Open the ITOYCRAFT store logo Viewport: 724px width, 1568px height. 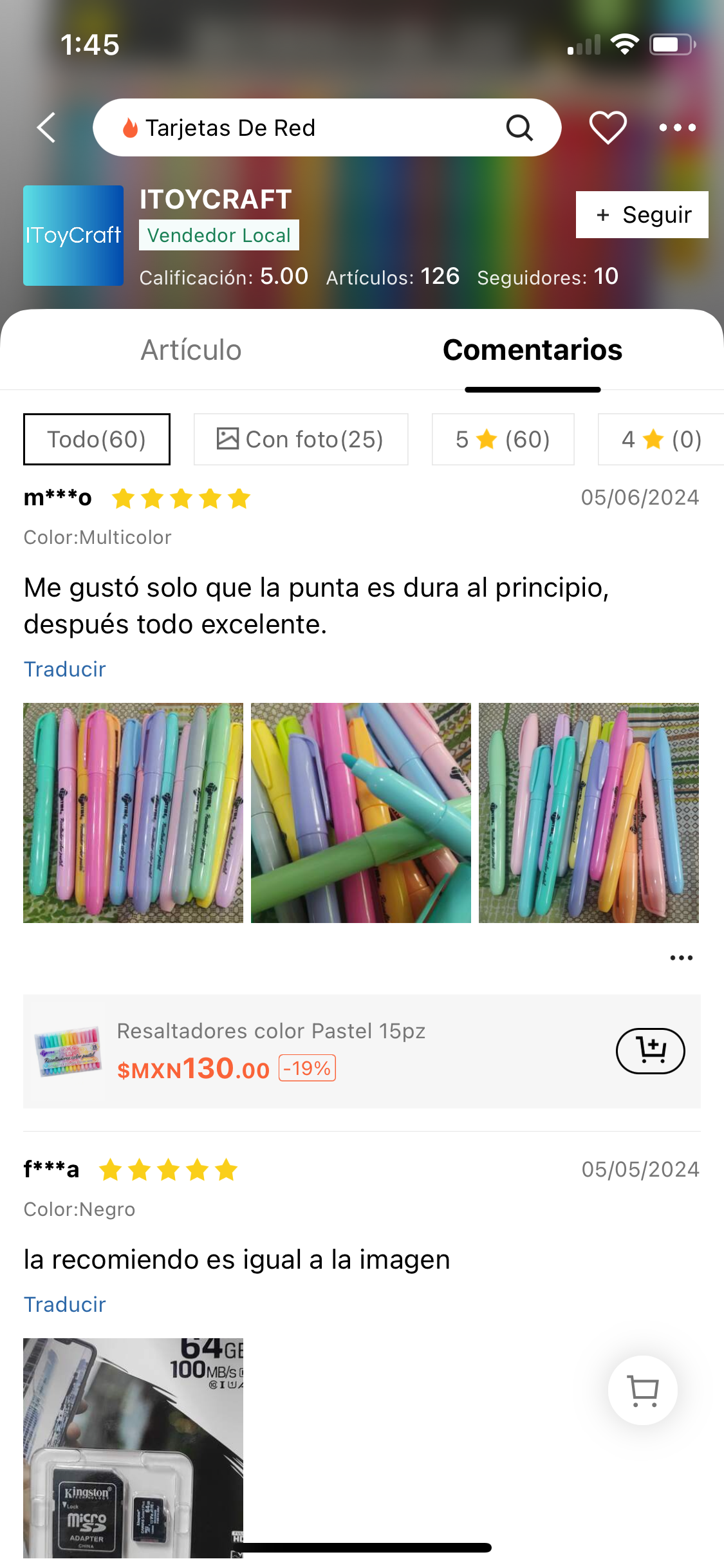click(x=73, y=236)
